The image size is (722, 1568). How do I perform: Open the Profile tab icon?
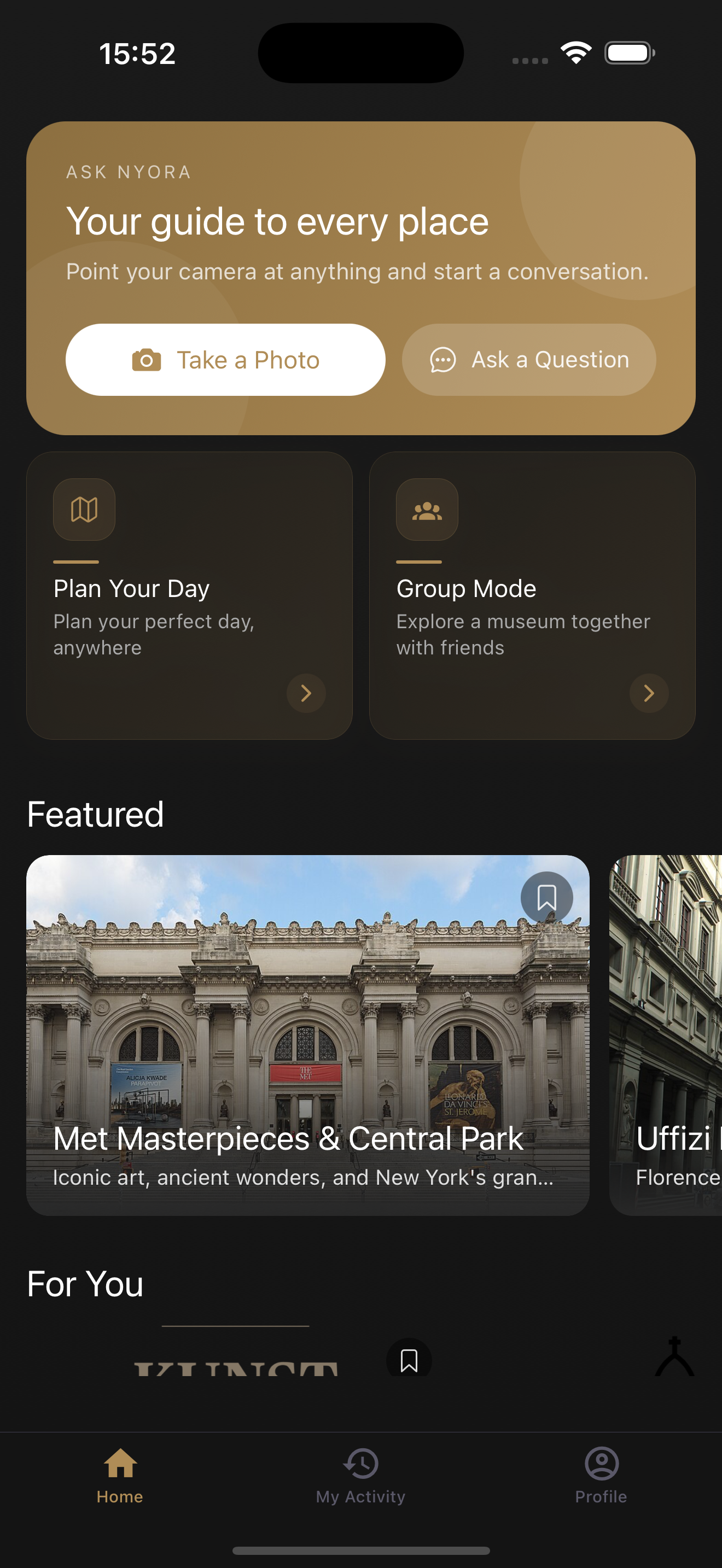click(602, 1466)
